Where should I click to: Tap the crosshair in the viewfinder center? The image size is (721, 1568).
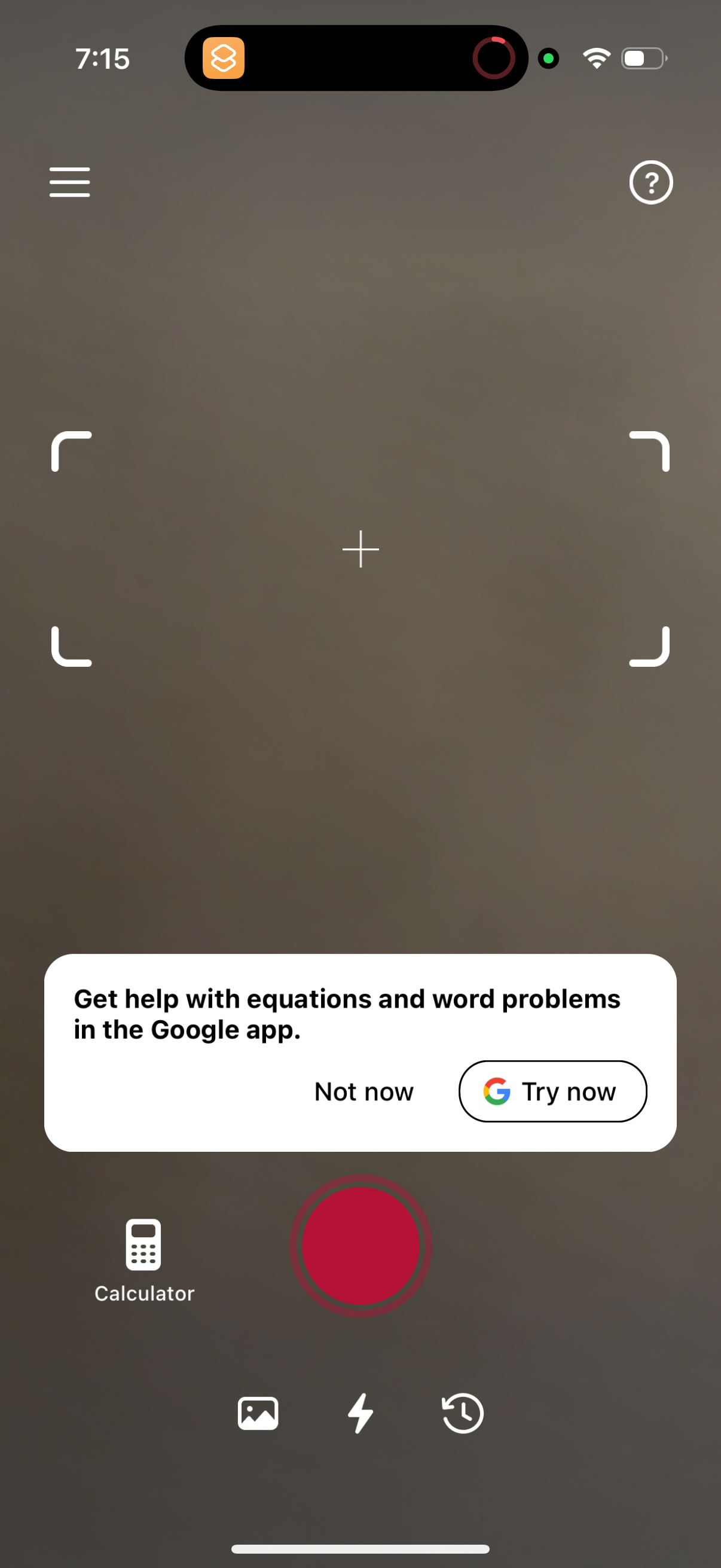tap(360, 550)
